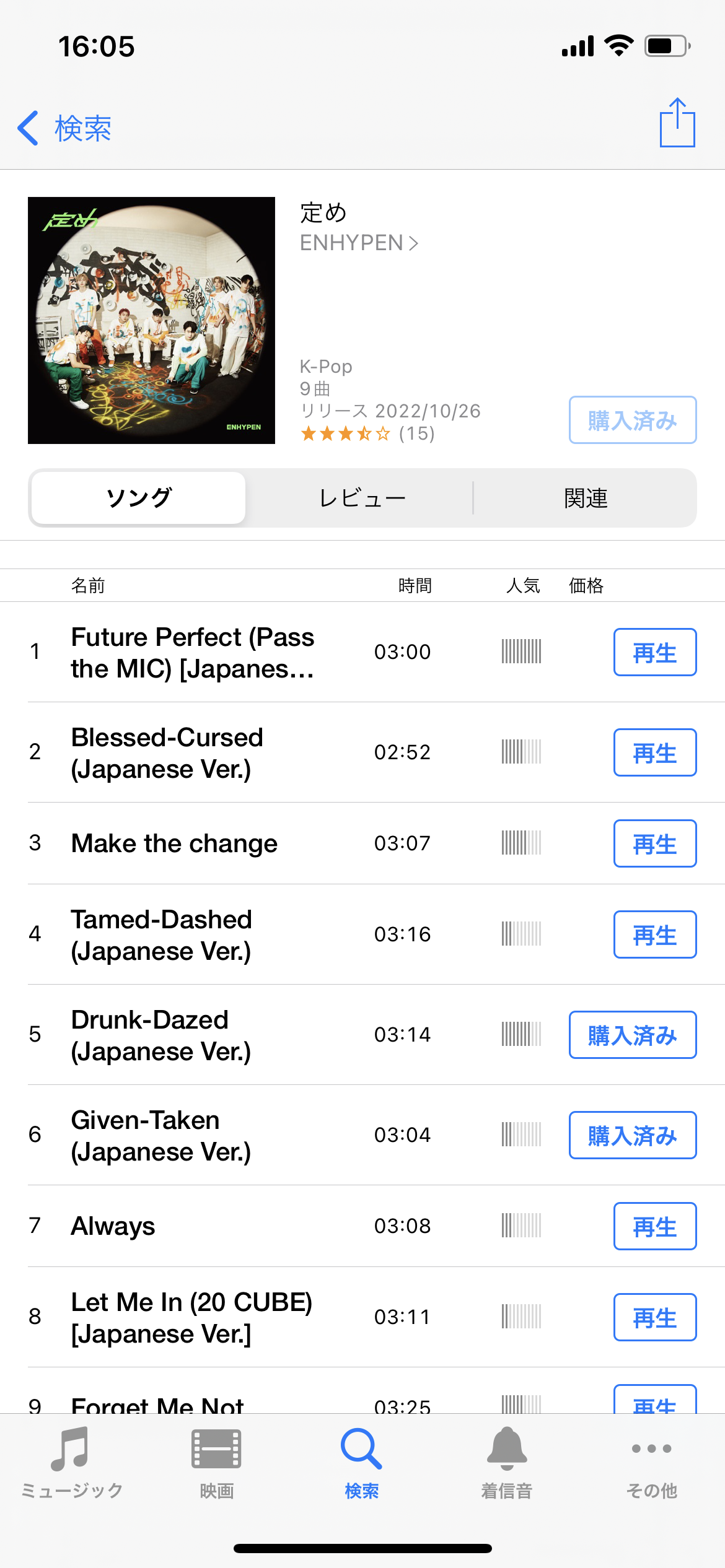Tap 再生 for Blessed-Cursed (Japanese Ver.)
Screen dimensions: 725x1568
[x=654, y=752]
